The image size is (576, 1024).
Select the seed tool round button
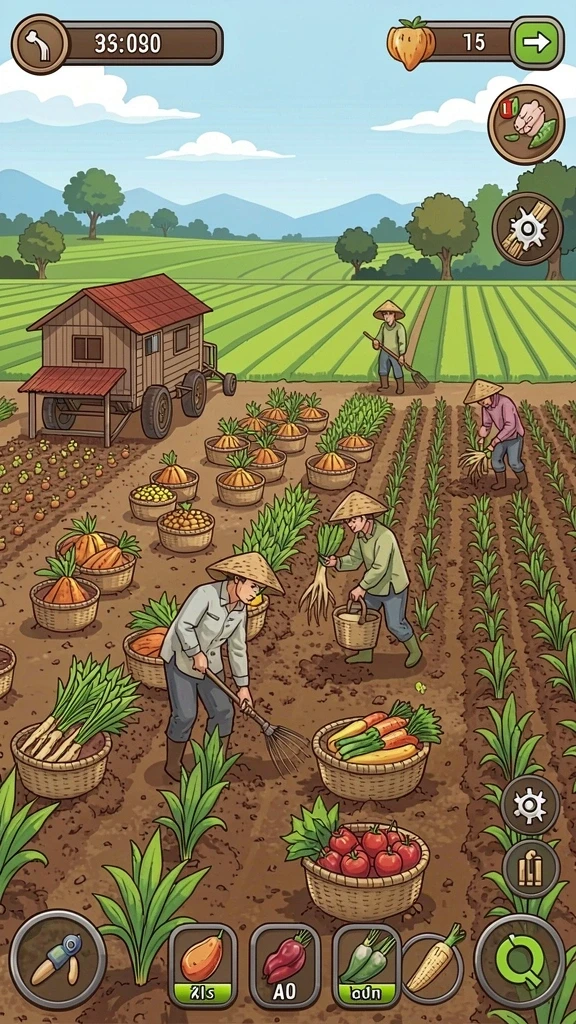point(57,959)
